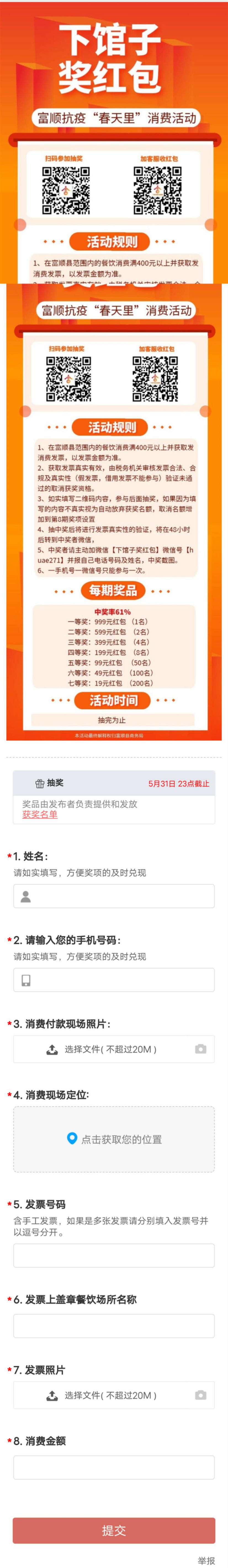Tap the 消费金额 amount input field
The height and width of the screenshot is (1568, 228).
(114, 1467)
